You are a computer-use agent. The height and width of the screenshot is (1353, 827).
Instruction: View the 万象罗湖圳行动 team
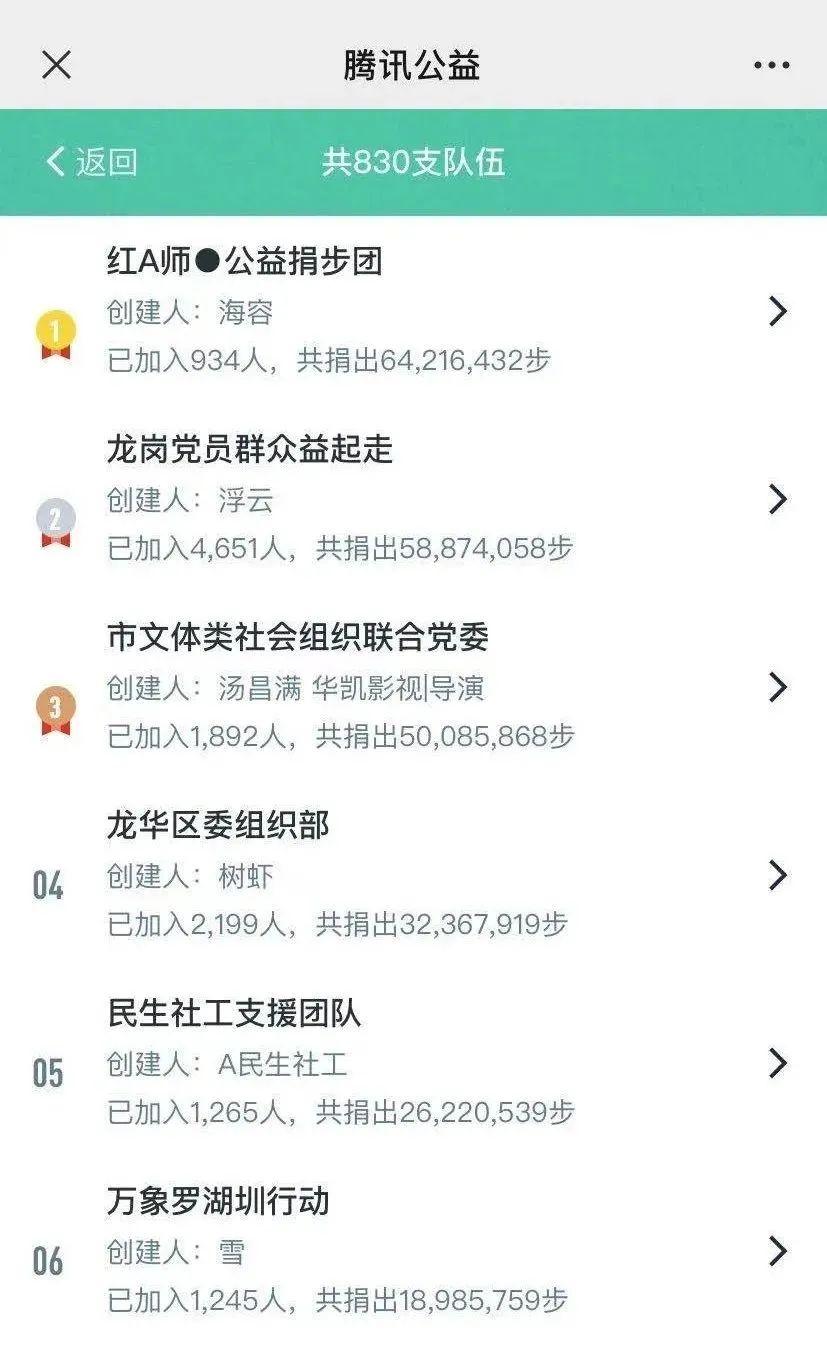point(413,1250)
